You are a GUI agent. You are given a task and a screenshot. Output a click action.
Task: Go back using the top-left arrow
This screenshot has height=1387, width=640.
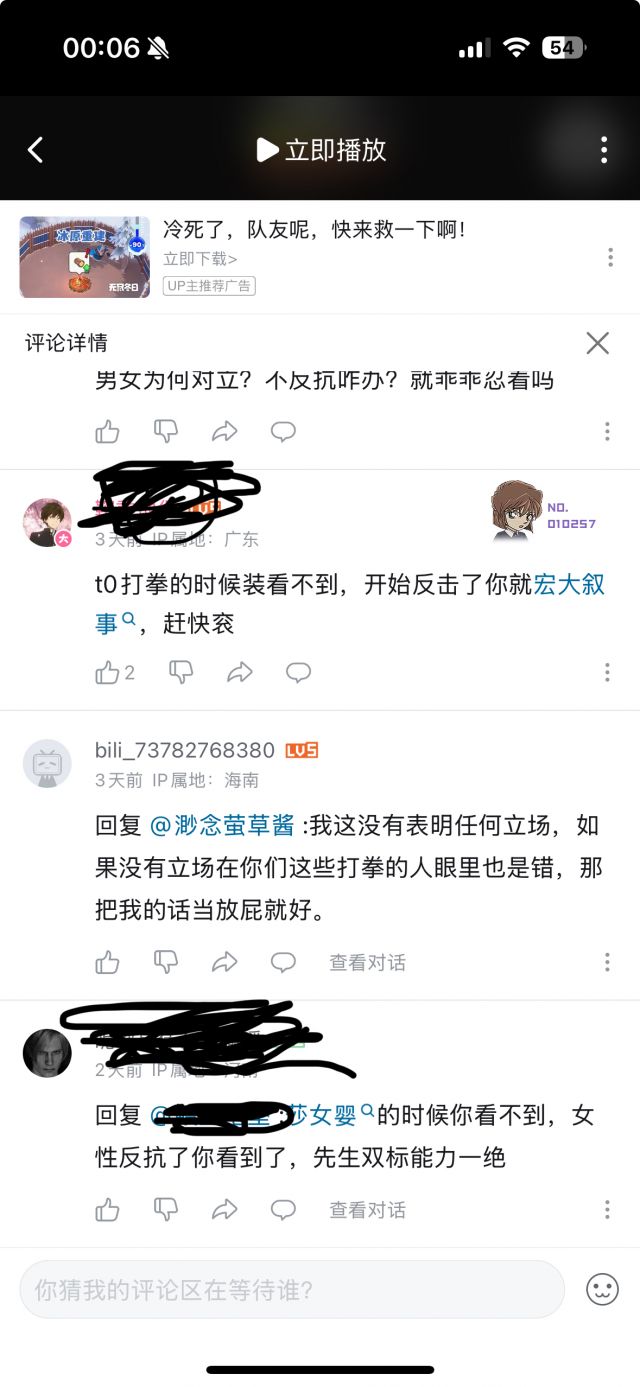pos(35,150)
